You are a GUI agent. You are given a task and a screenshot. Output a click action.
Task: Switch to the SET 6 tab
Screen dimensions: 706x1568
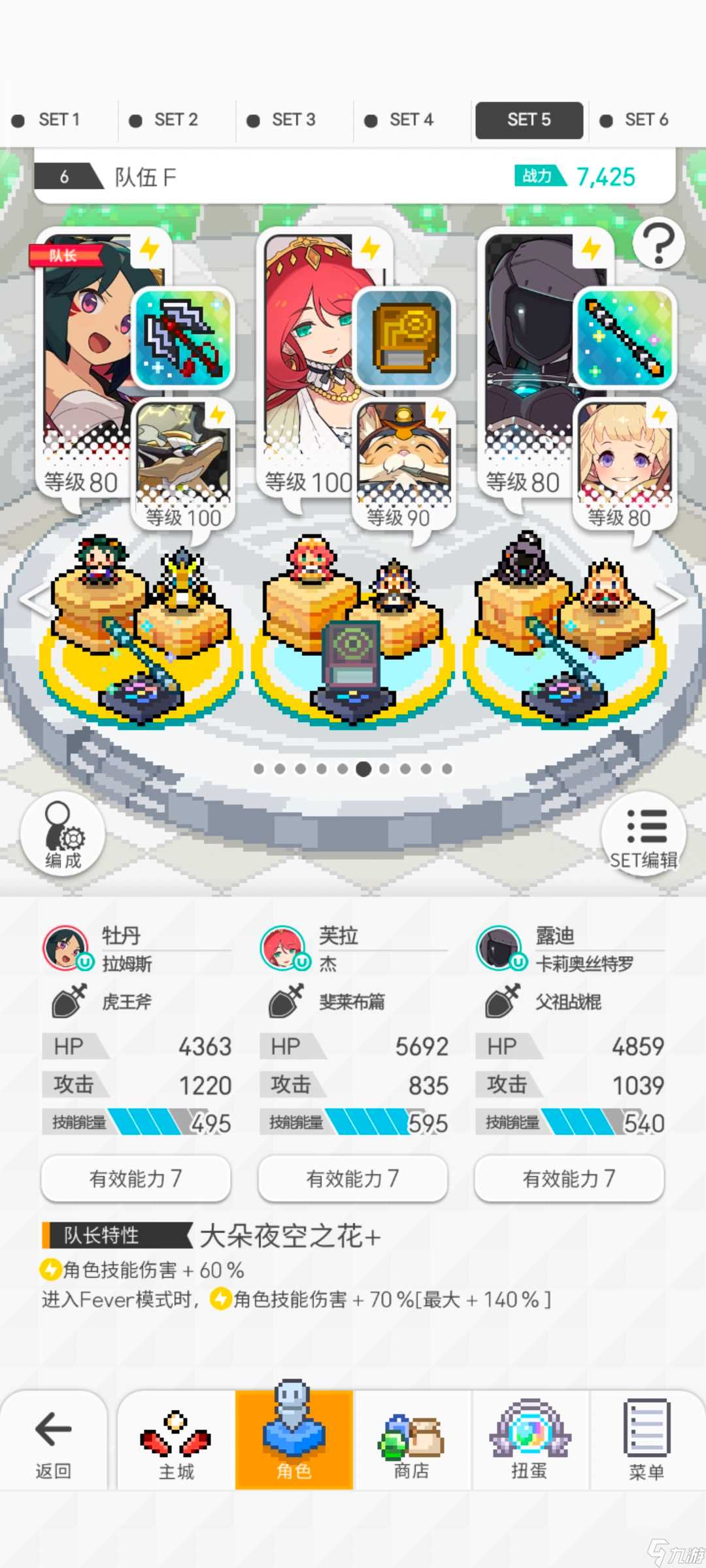pos(646,120)
